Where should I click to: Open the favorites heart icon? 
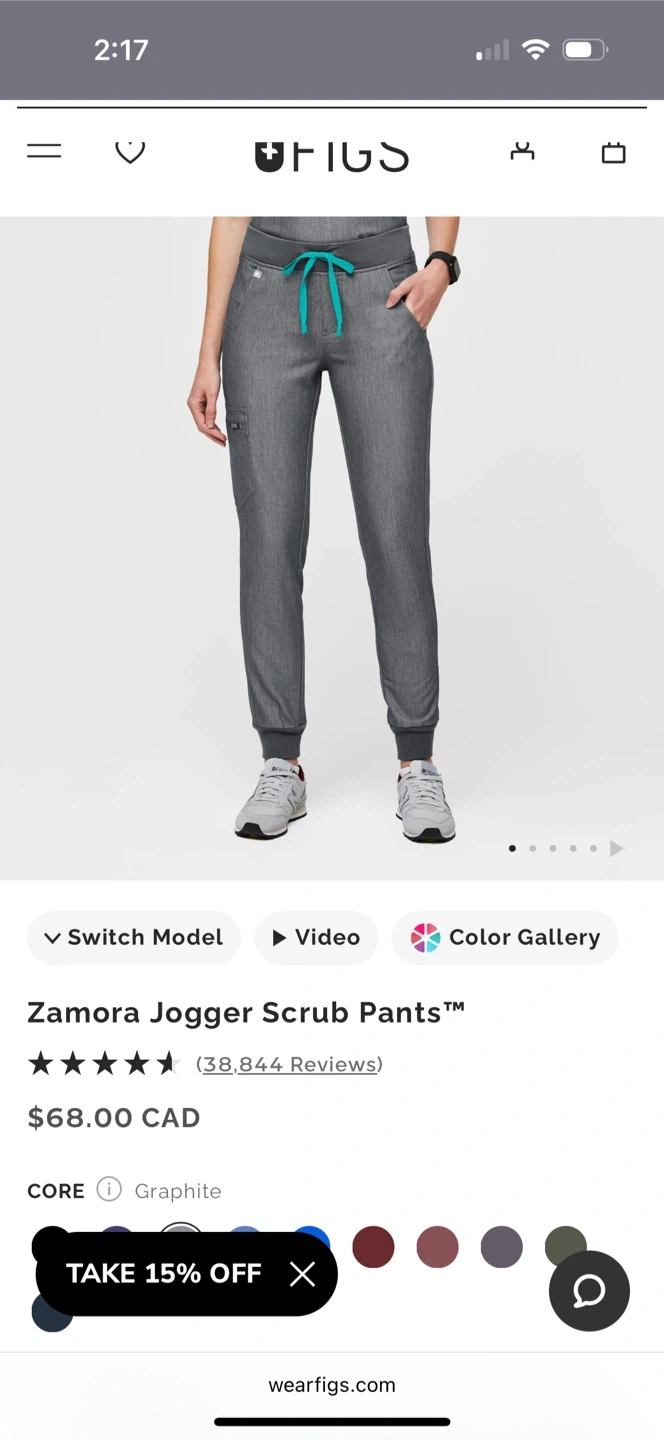click(x=130, y=152)
